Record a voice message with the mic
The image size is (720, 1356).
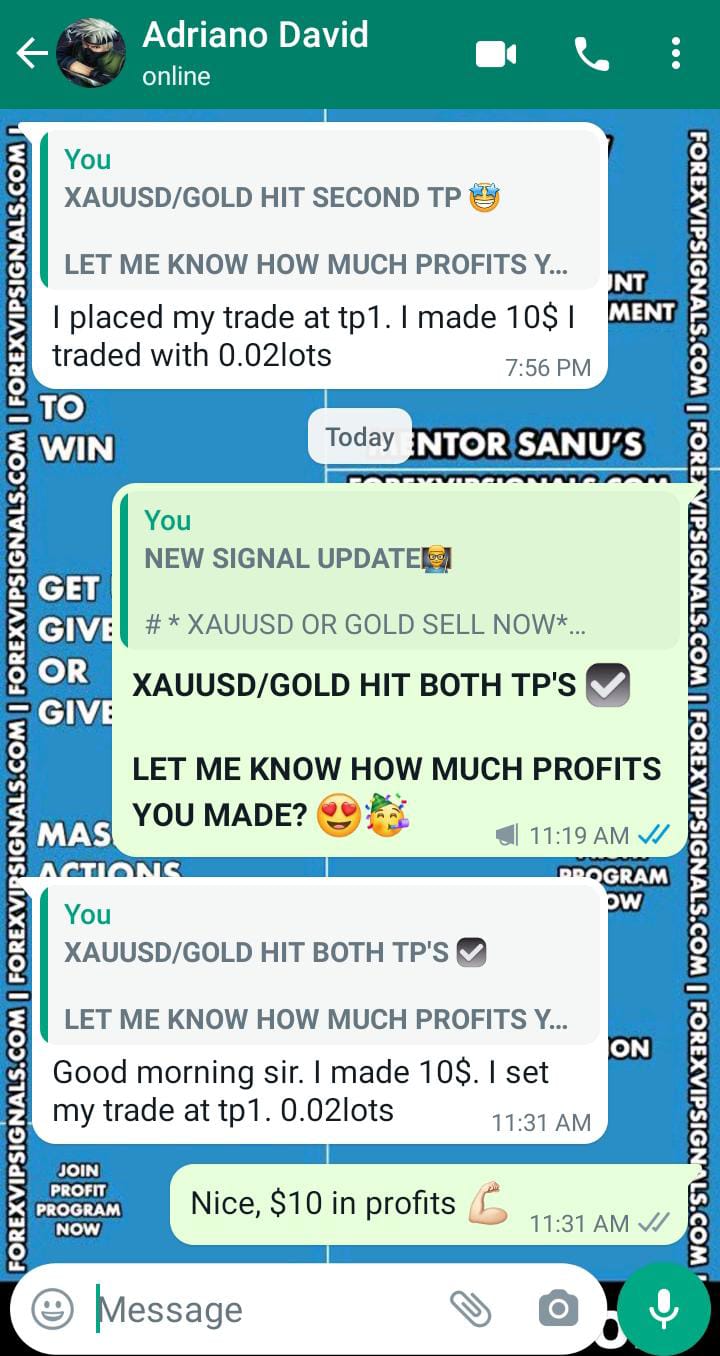[x=664, y=1308]
